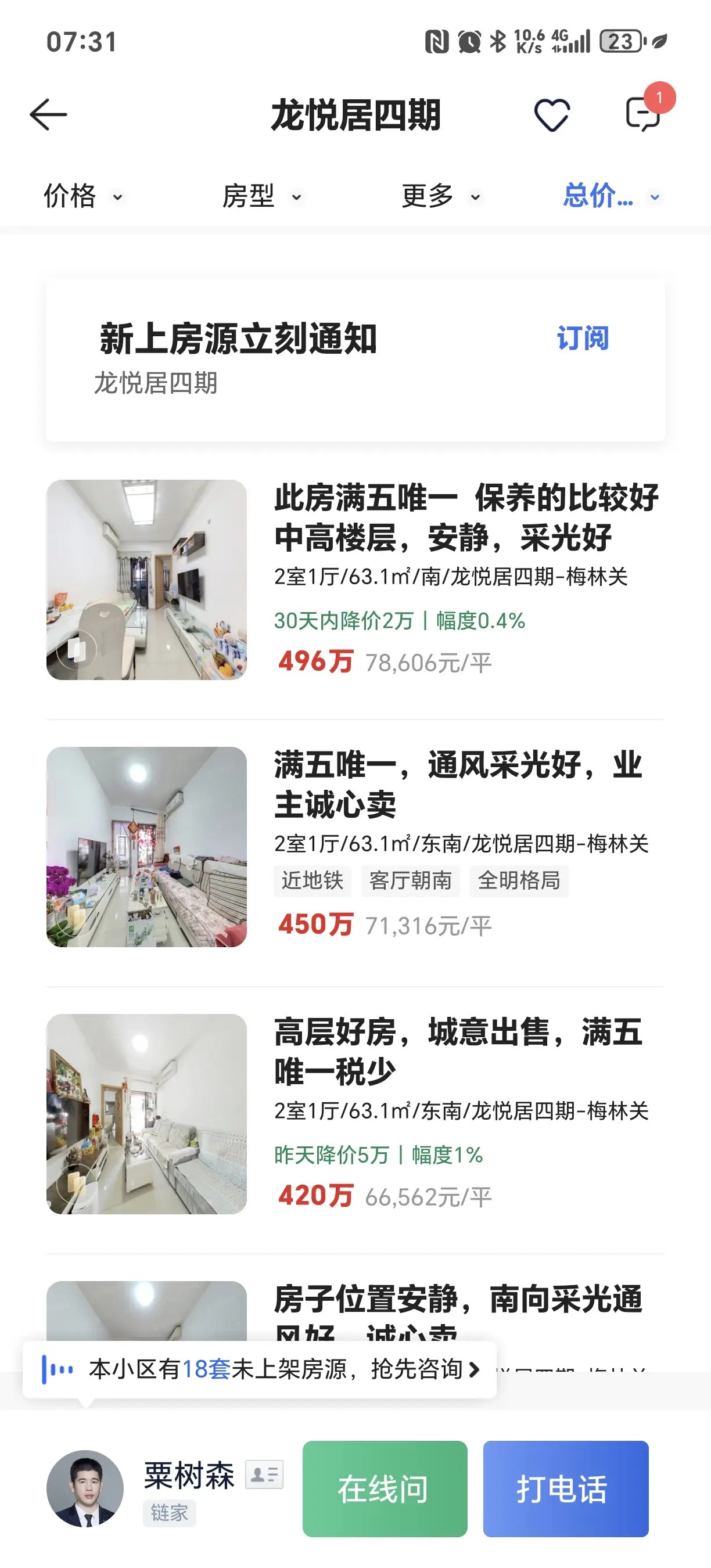Expand the 价格 filter dropdown

click(x=83, y=196)
